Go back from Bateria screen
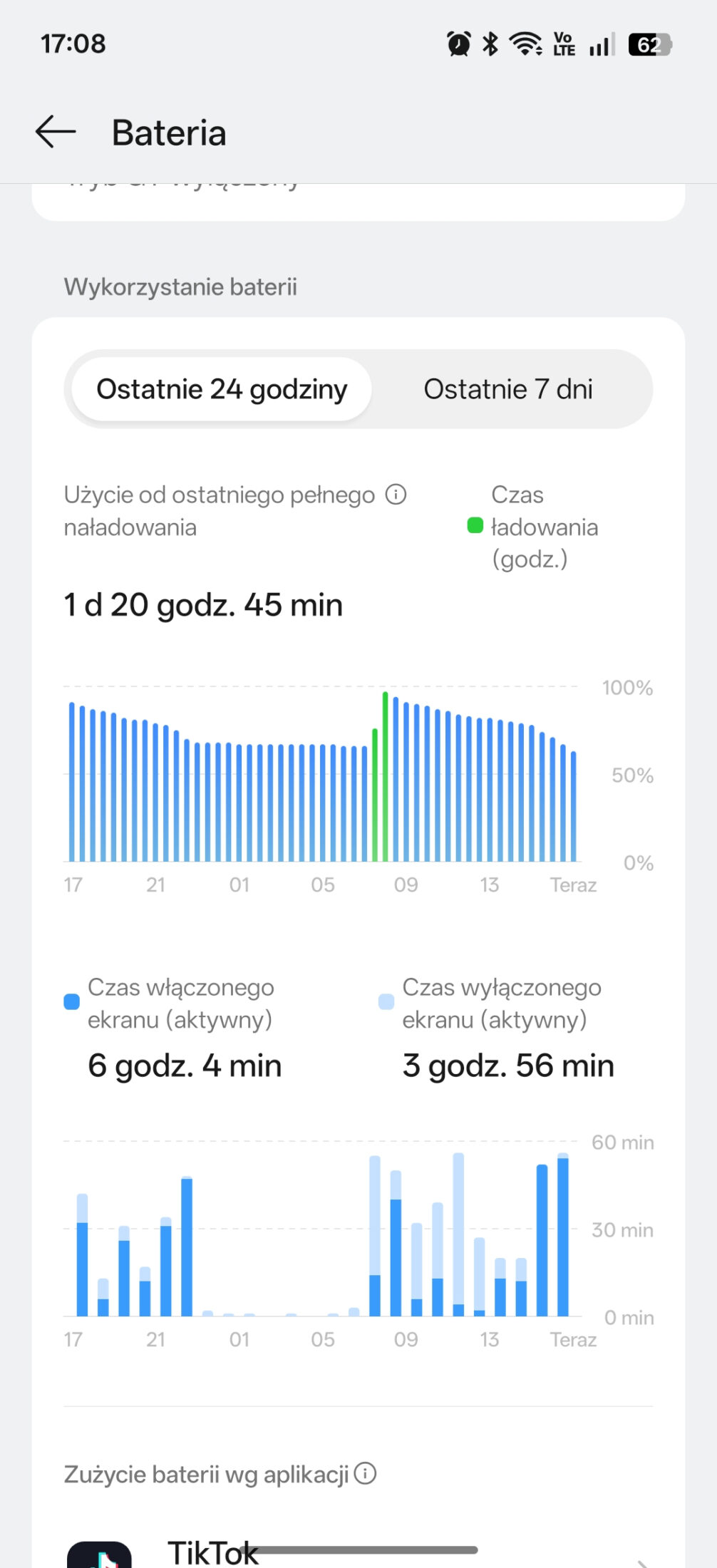Viewport: 717px width, 1568px height. pyautogui.click(x=56, y=132)
